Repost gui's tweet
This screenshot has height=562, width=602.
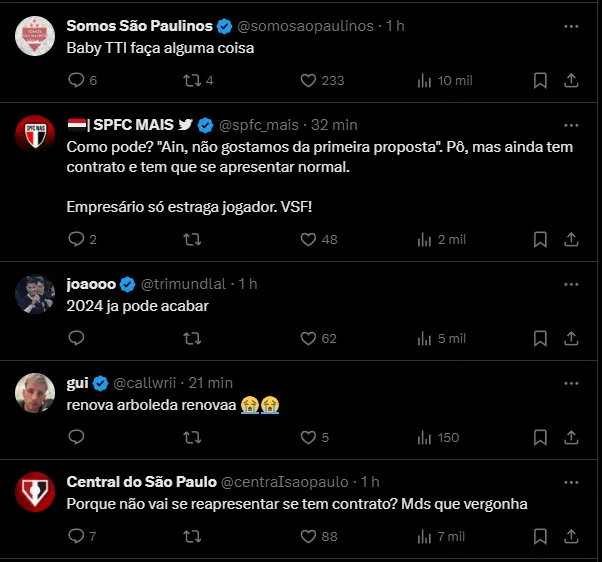click(x=193, y=437)
